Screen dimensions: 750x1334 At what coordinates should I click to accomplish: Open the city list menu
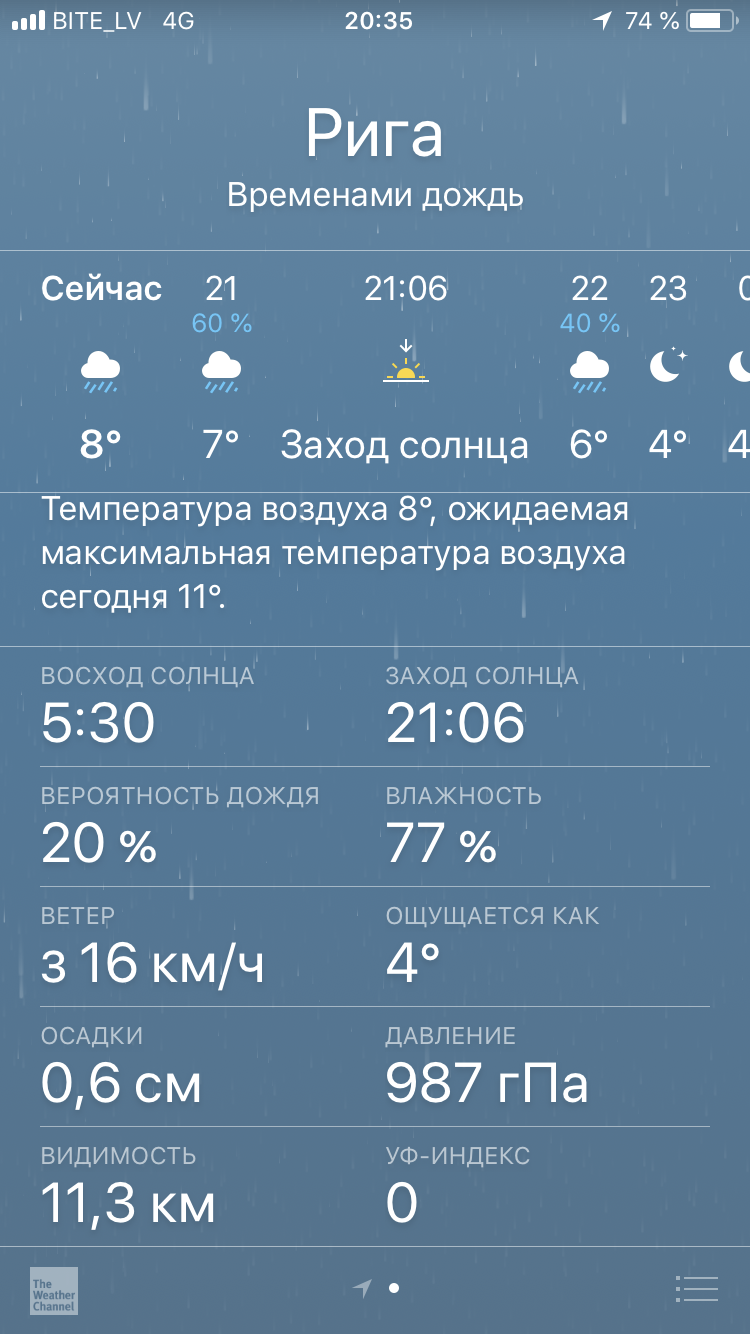point(696,1289)
